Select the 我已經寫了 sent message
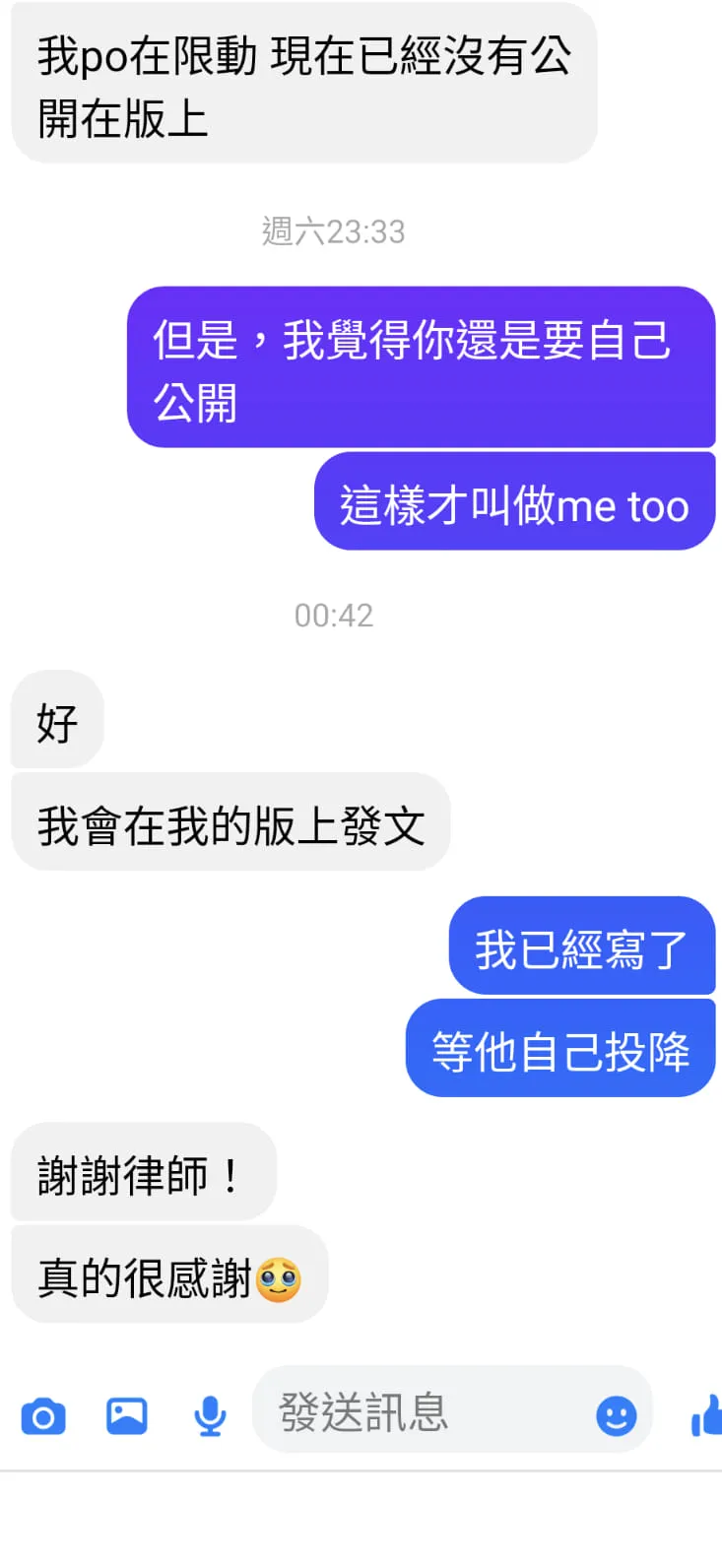This screenshot has width=722, height=1568. pyautogui.click(x=581, y=947)
